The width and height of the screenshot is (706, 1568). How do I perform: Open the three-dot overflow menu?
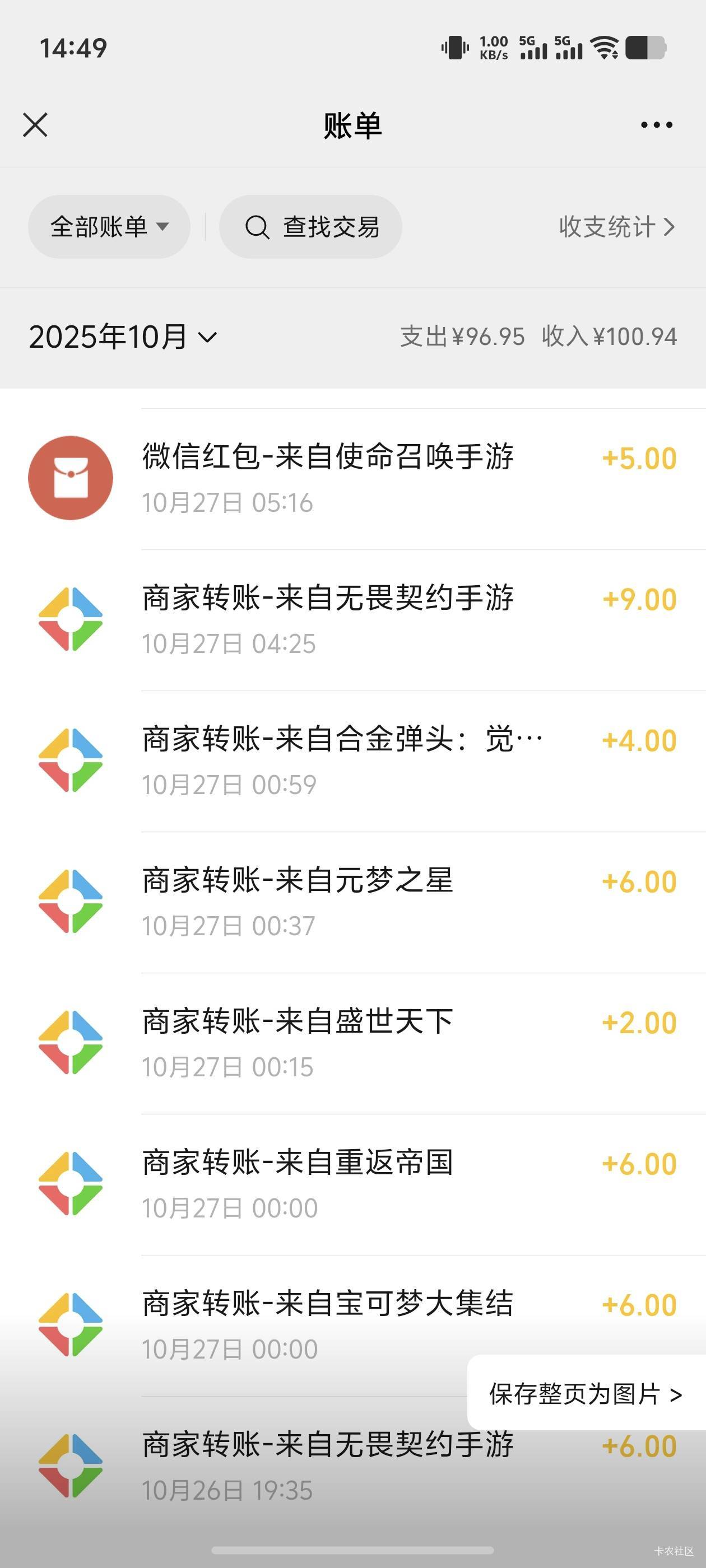pos(656,125)
